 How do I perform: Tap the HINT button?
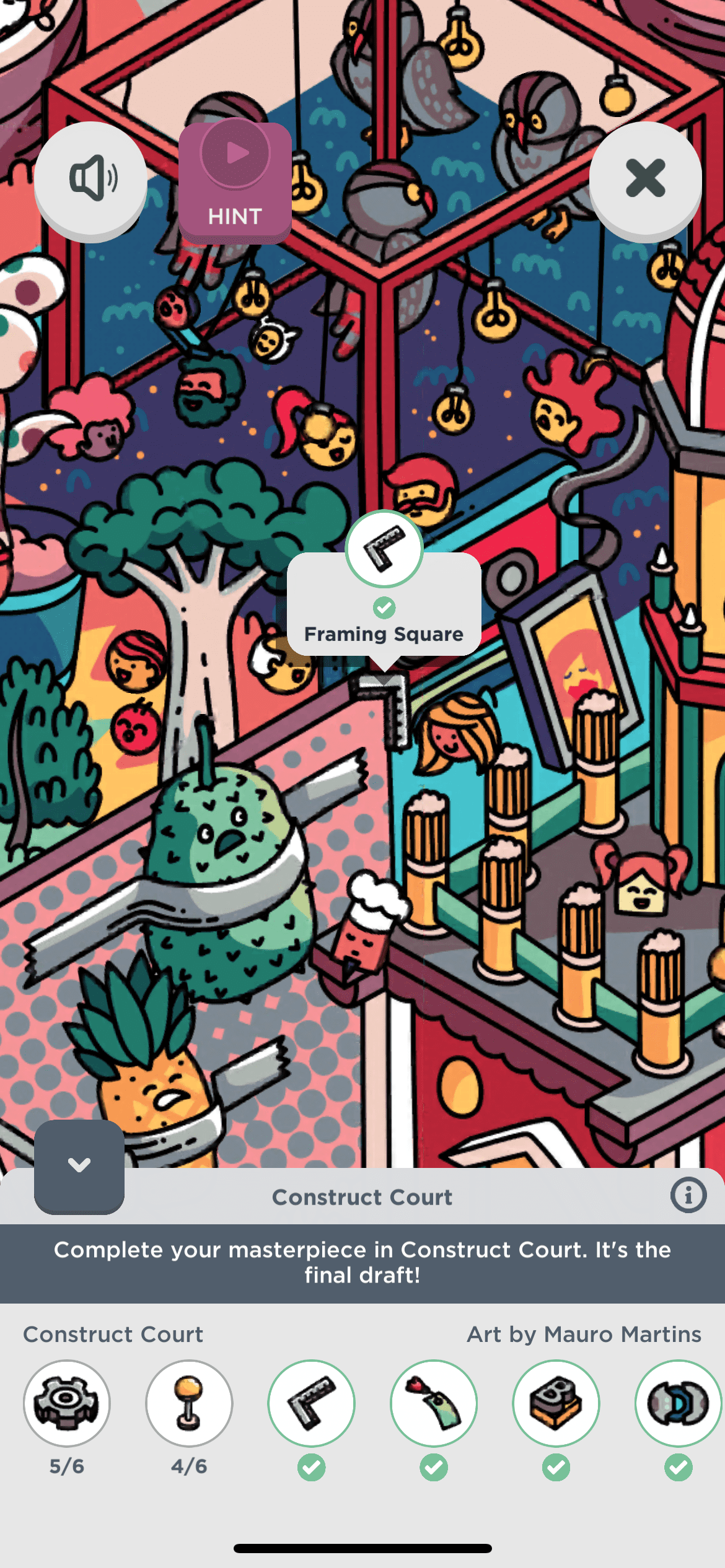click(235, 181)
